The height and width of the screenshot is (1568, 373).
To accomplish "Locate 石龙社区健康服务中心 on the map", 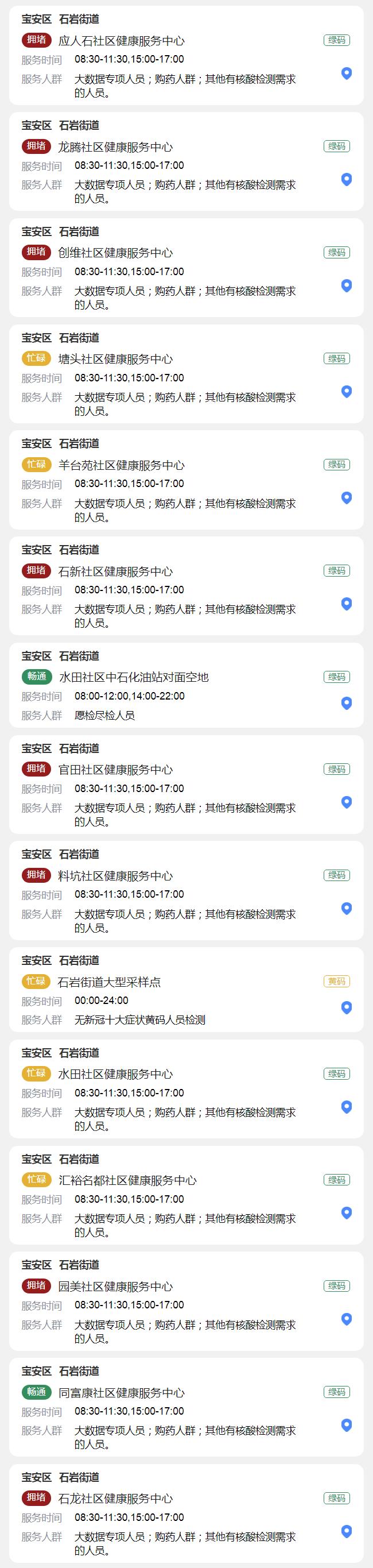I will pyautogui.click(x=346, y=1531).
